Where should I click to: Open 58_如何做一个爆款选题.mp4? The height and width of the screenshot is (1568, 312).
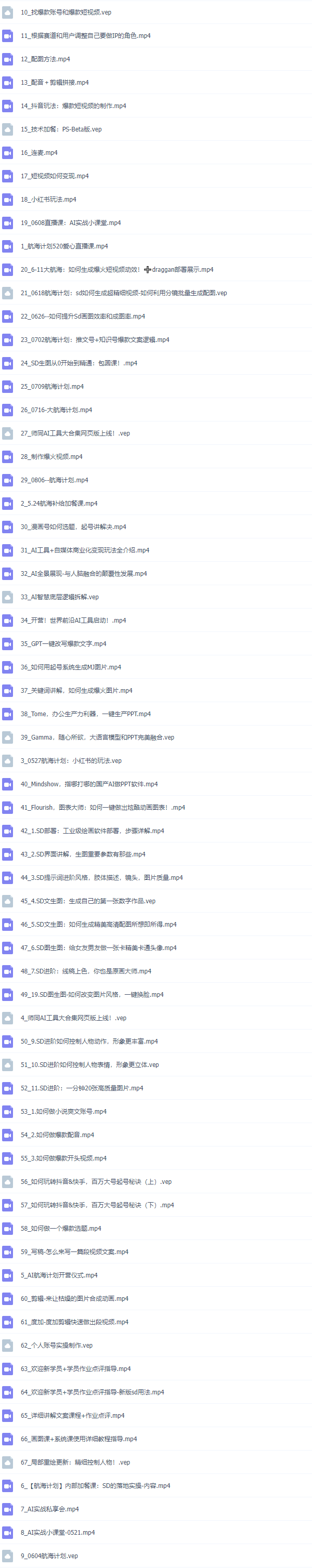coord(61,1228)
